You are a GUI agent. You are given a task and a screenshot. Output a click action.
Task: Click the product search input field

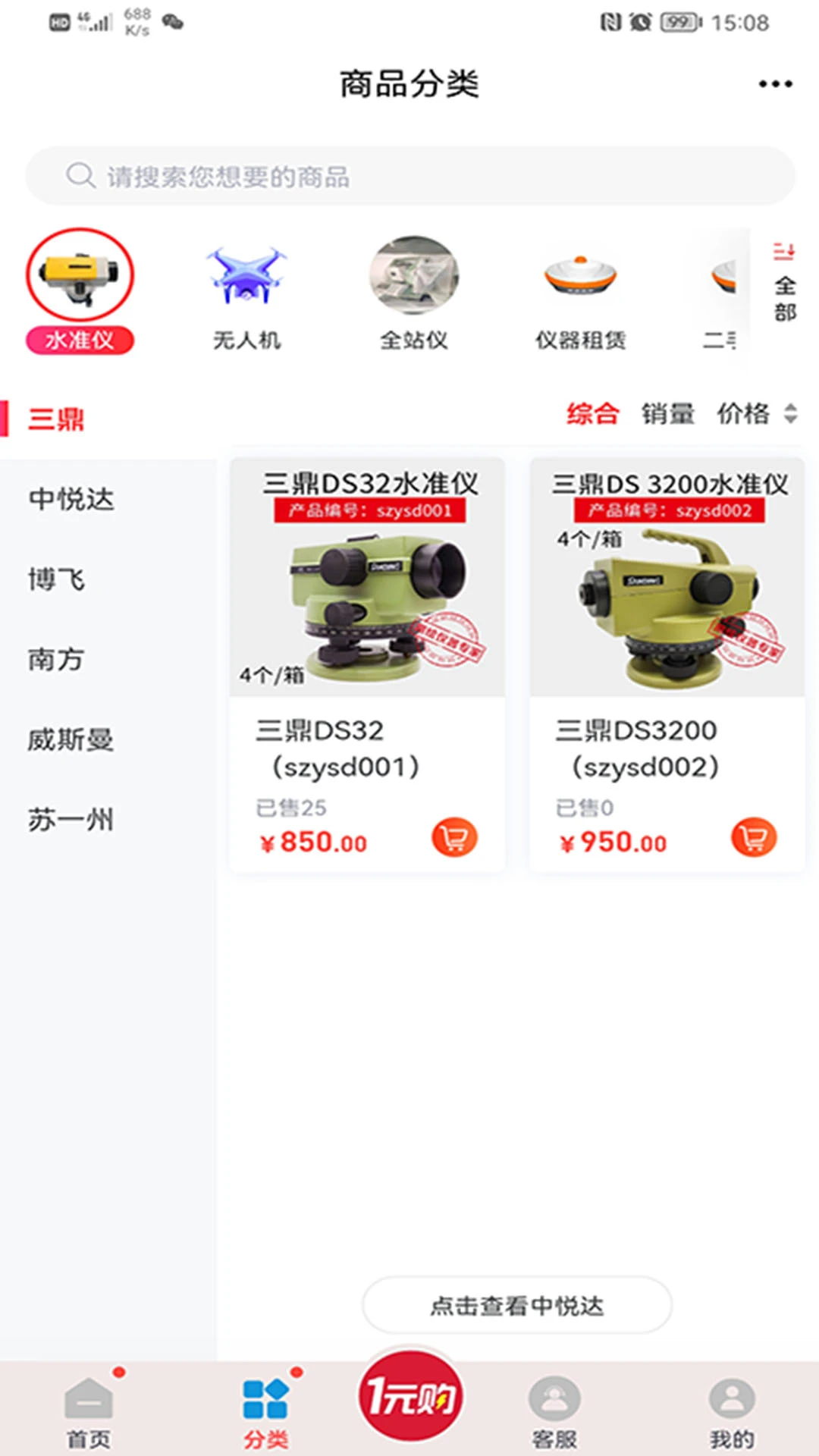(409, 175)
